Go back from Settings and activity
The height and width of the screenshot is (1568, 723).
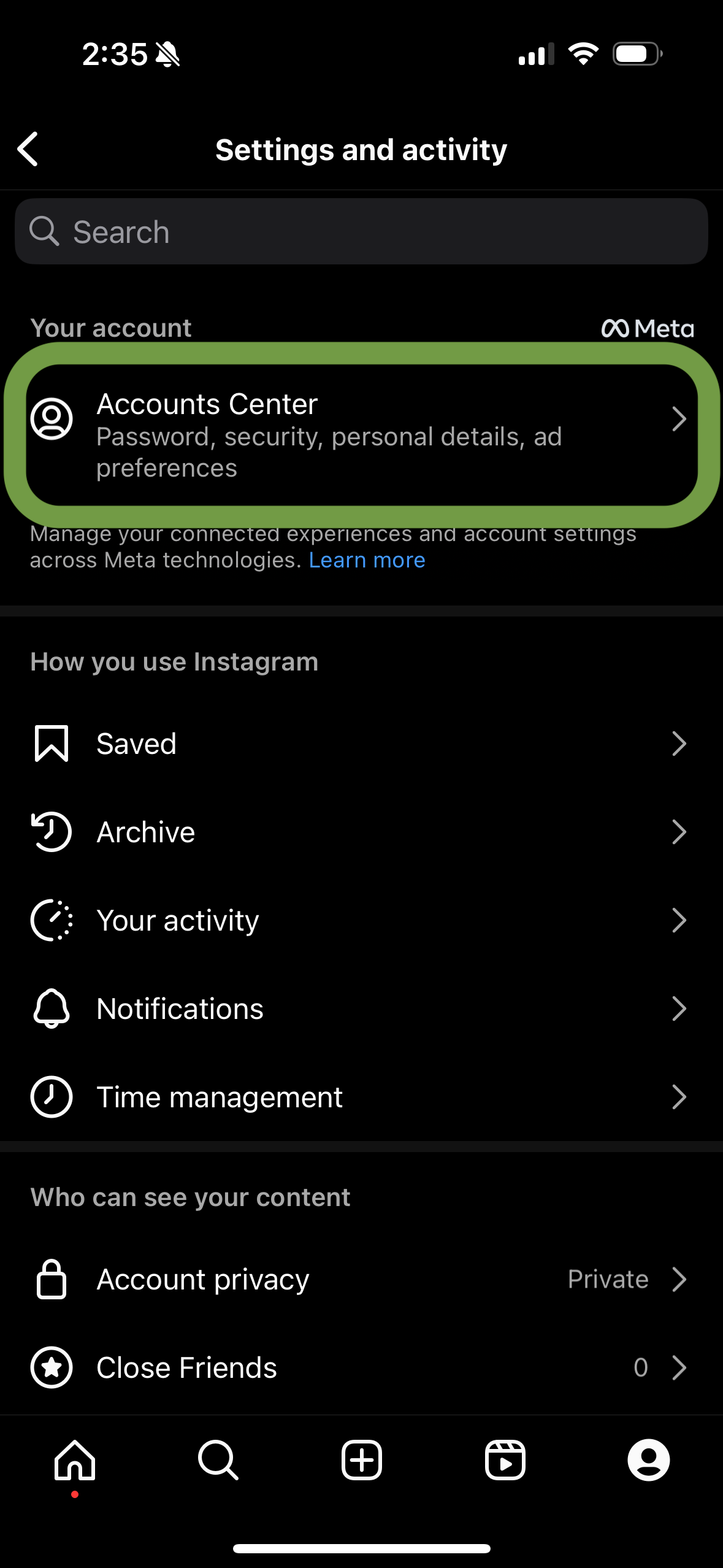[x=29, y=149]
